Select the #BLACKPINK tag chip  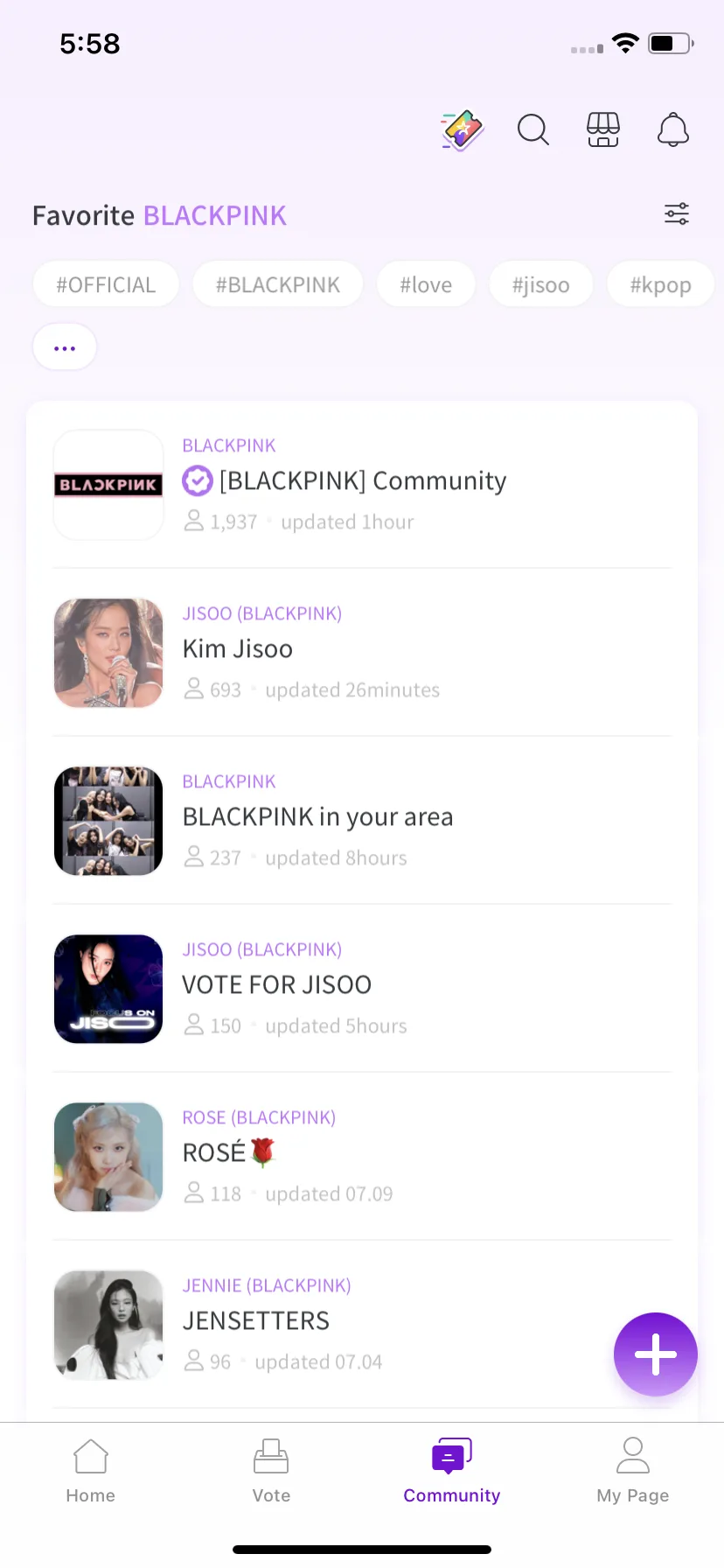tap(277, 285)
